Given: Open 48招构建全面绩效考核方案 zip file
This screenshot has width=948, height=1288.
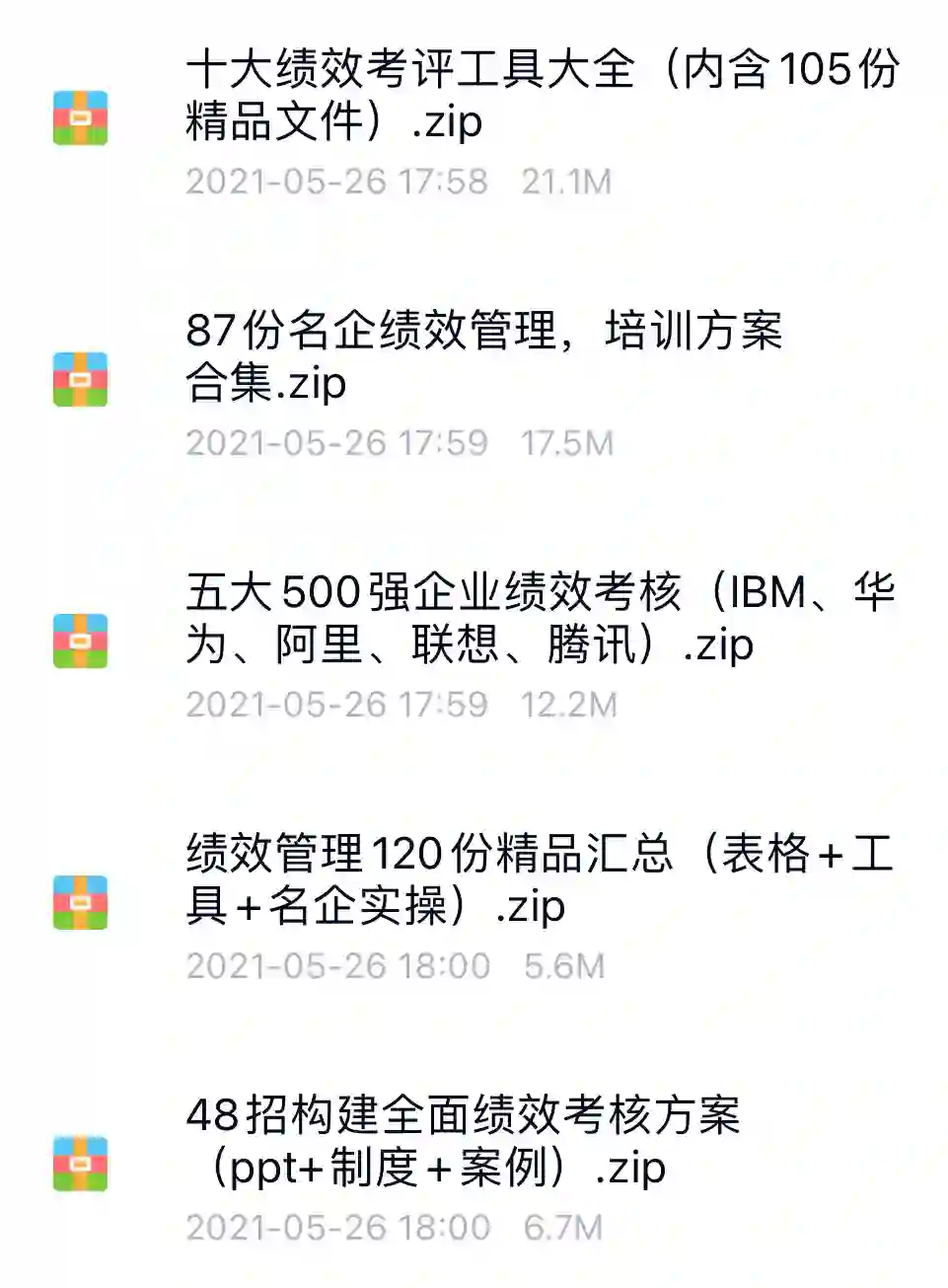Looking at the screenshot, I should [x=462, y=1141].
